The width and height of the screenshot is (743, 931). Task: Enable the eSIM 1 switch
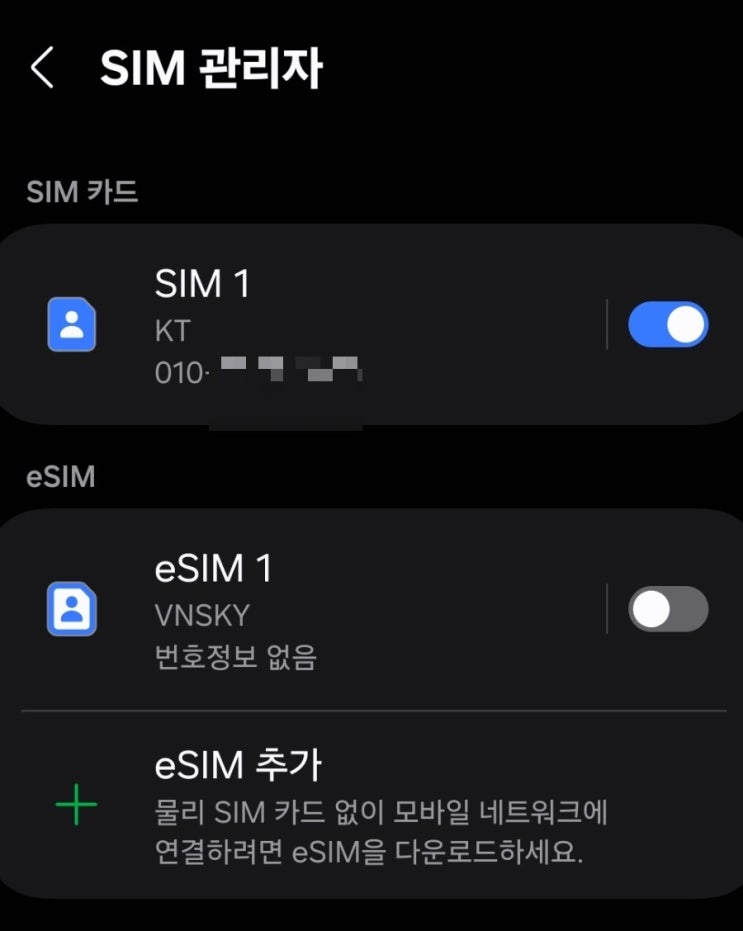tap(668, 609)
